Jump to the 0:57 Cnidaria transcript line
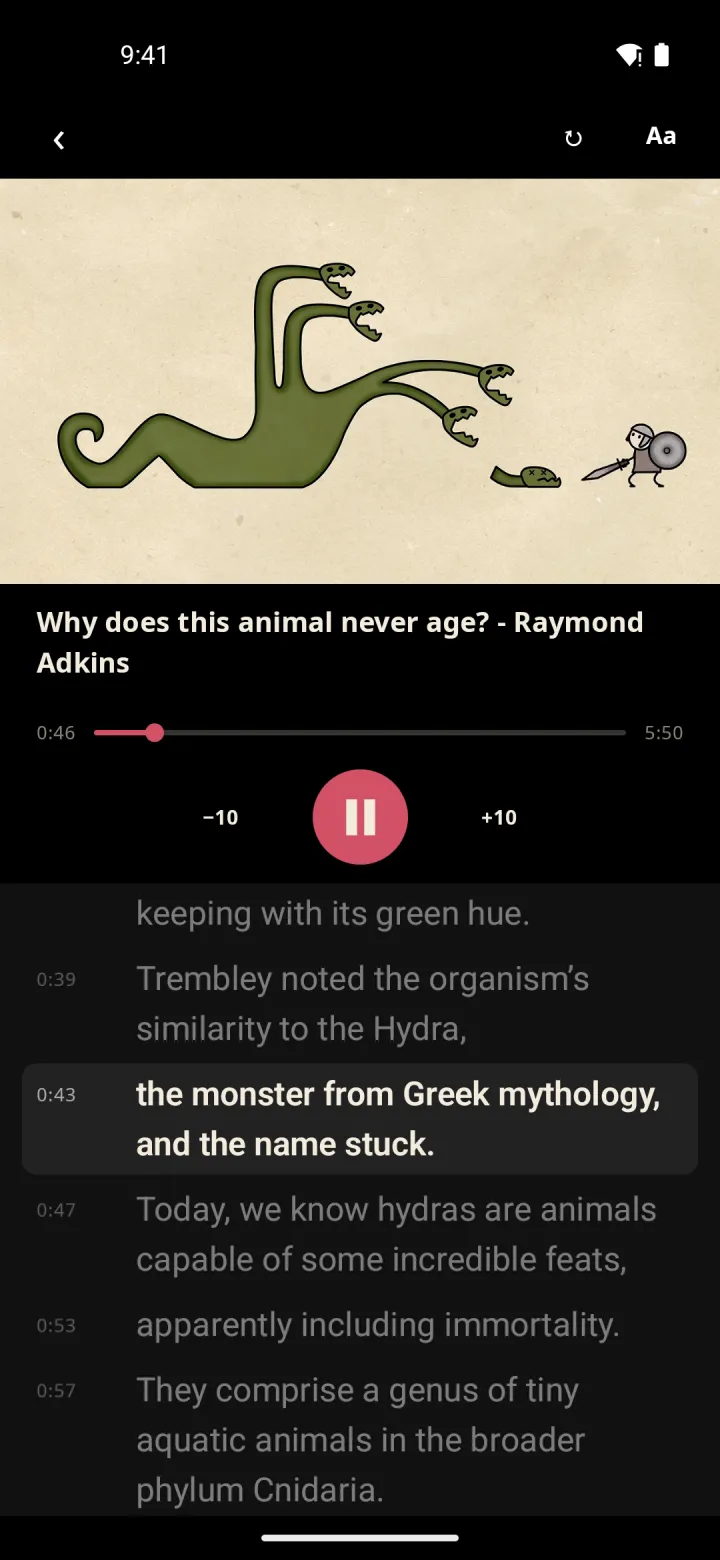The width and height of the screenshot is (720, 1560). (x=360, y=1440)
